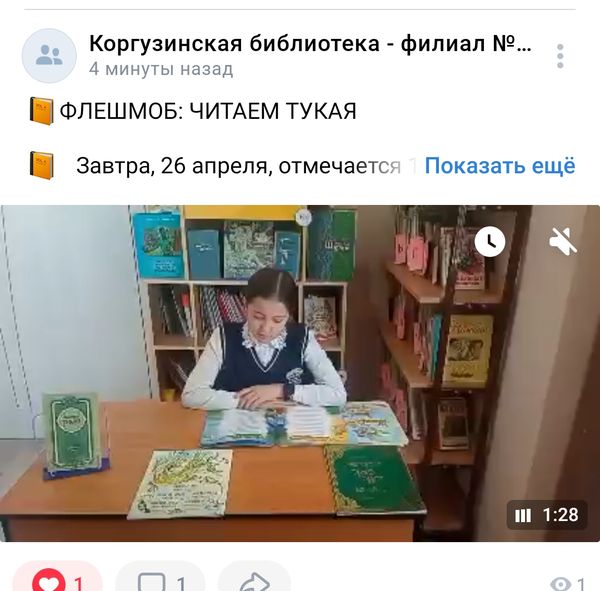The width and height of the screenshot is (600, 591).
Task: Open the community avatar
Action: tap(49, 56)
